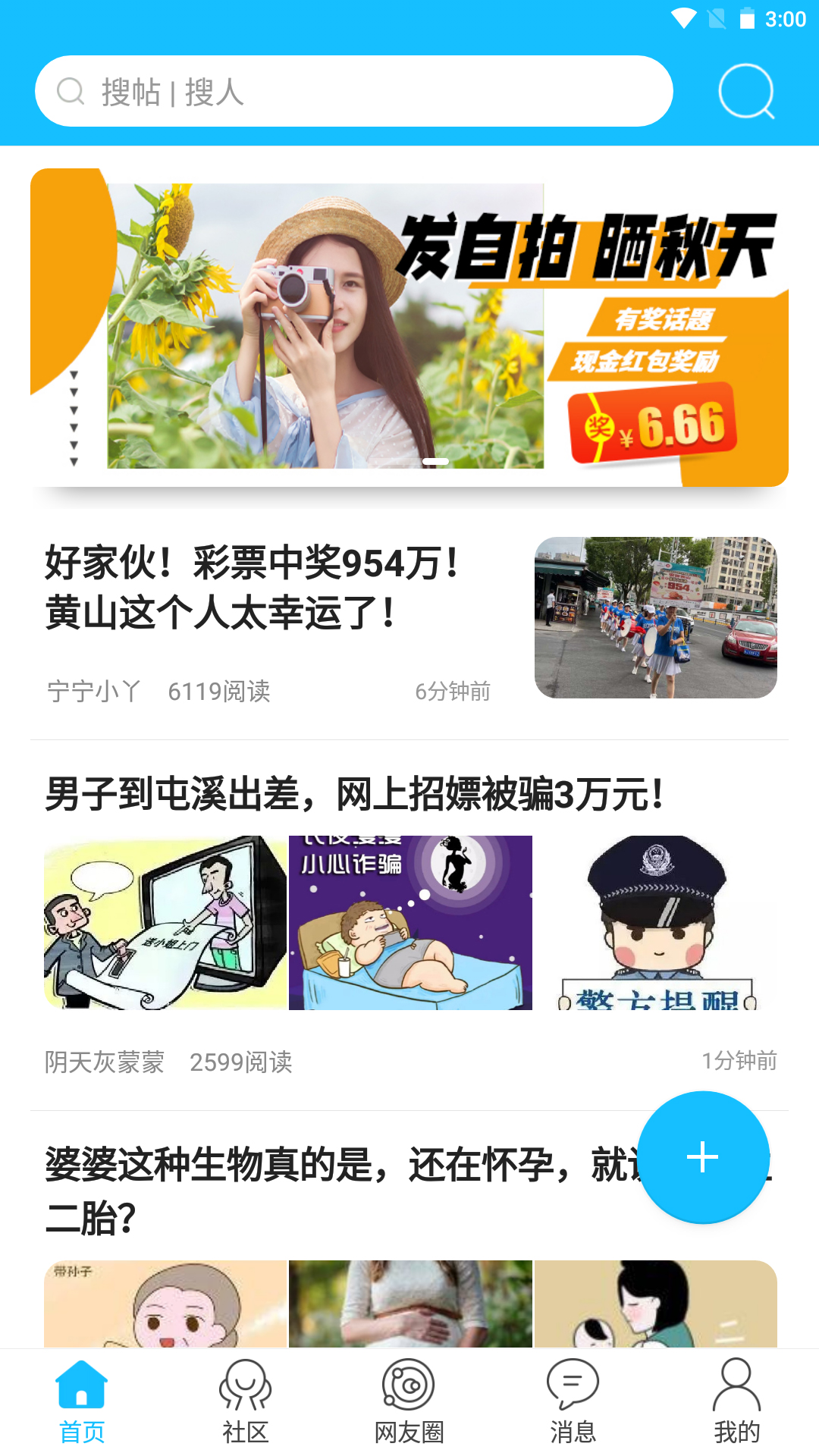
Task: Tap the 阴天灰蒙蒙 author name
Action: [103, 1062]
